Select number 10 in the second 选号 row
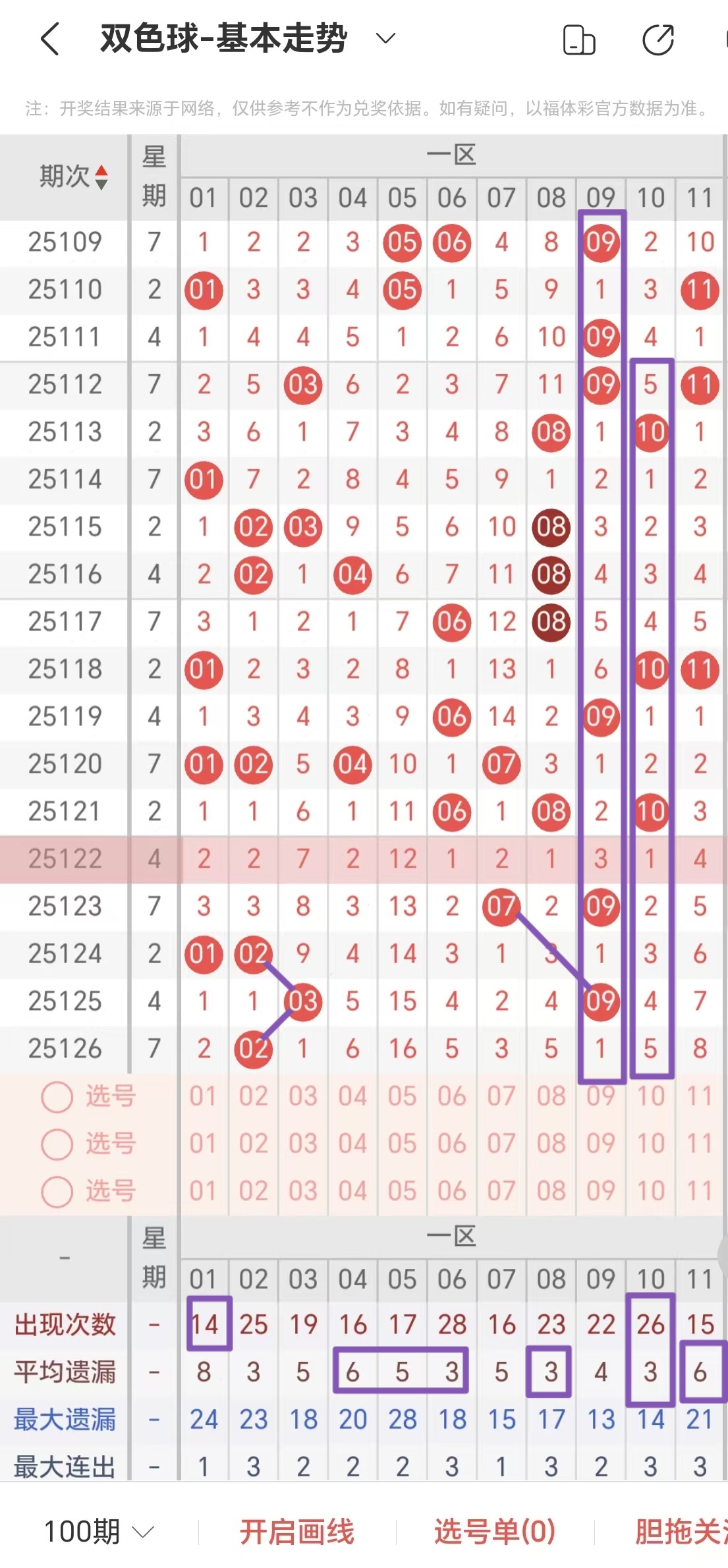This screenshot has width=728, height=1568. pyautogui.click(x=650, y=1143)
